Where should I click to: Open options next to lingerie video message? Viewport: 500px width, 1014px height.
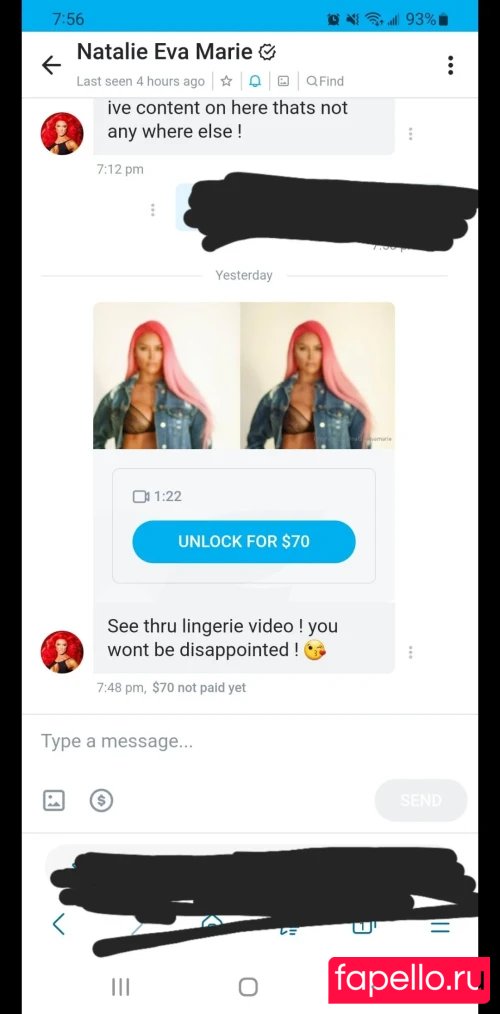[410, 652]
